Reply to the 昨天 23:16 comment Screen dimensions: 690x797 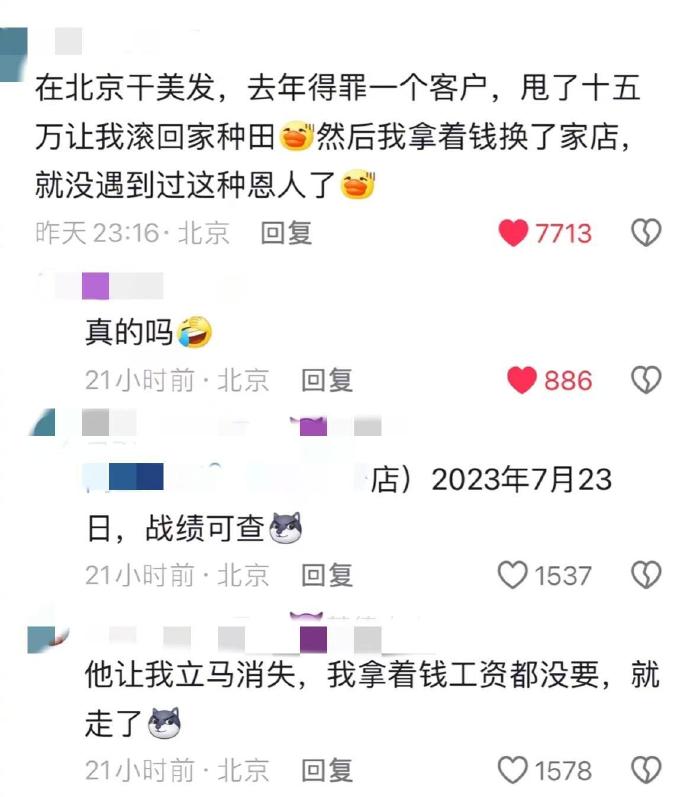click(x=286, y=233)
